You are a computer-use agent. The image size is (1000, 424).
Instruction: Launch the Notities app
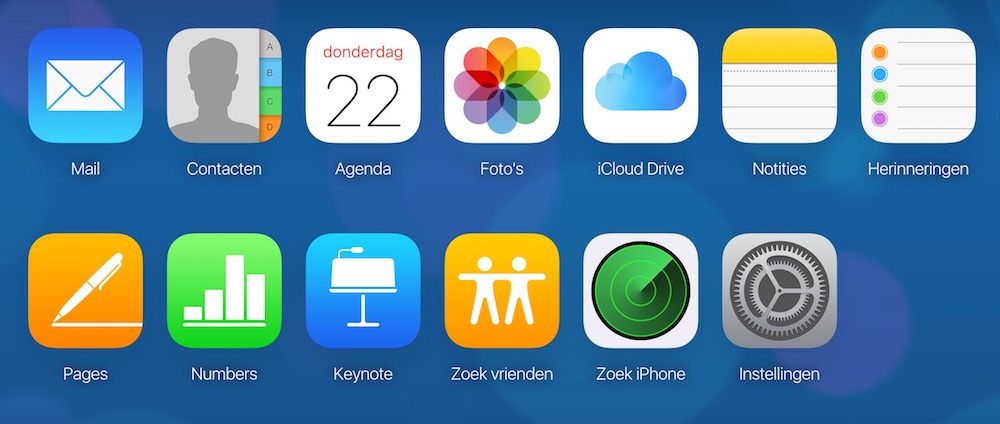779,86
